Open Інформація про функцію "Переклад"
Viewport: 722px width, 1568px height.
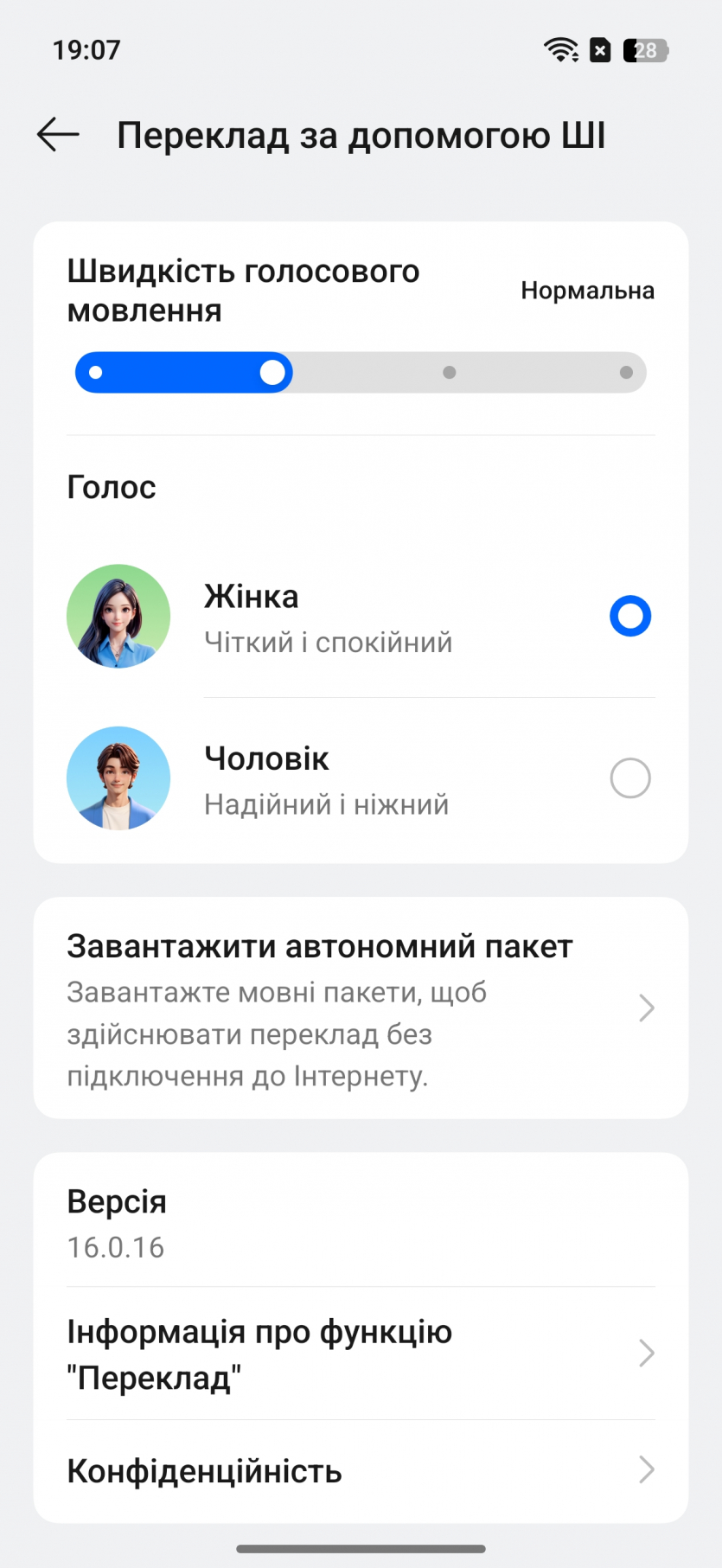[x=361, y=1354]
